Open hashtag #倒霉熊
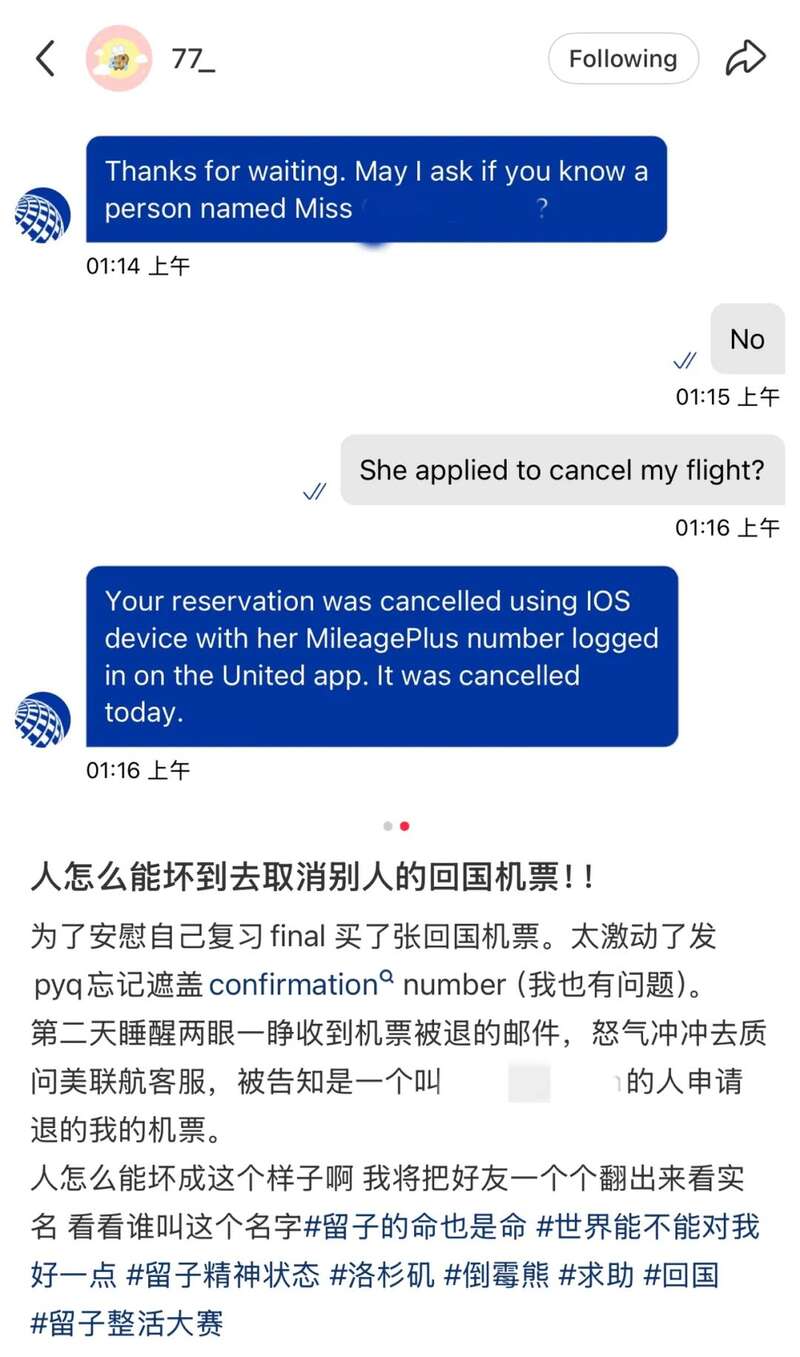Viewport: 800px width, 1357px height. [x=496, y=1274]
